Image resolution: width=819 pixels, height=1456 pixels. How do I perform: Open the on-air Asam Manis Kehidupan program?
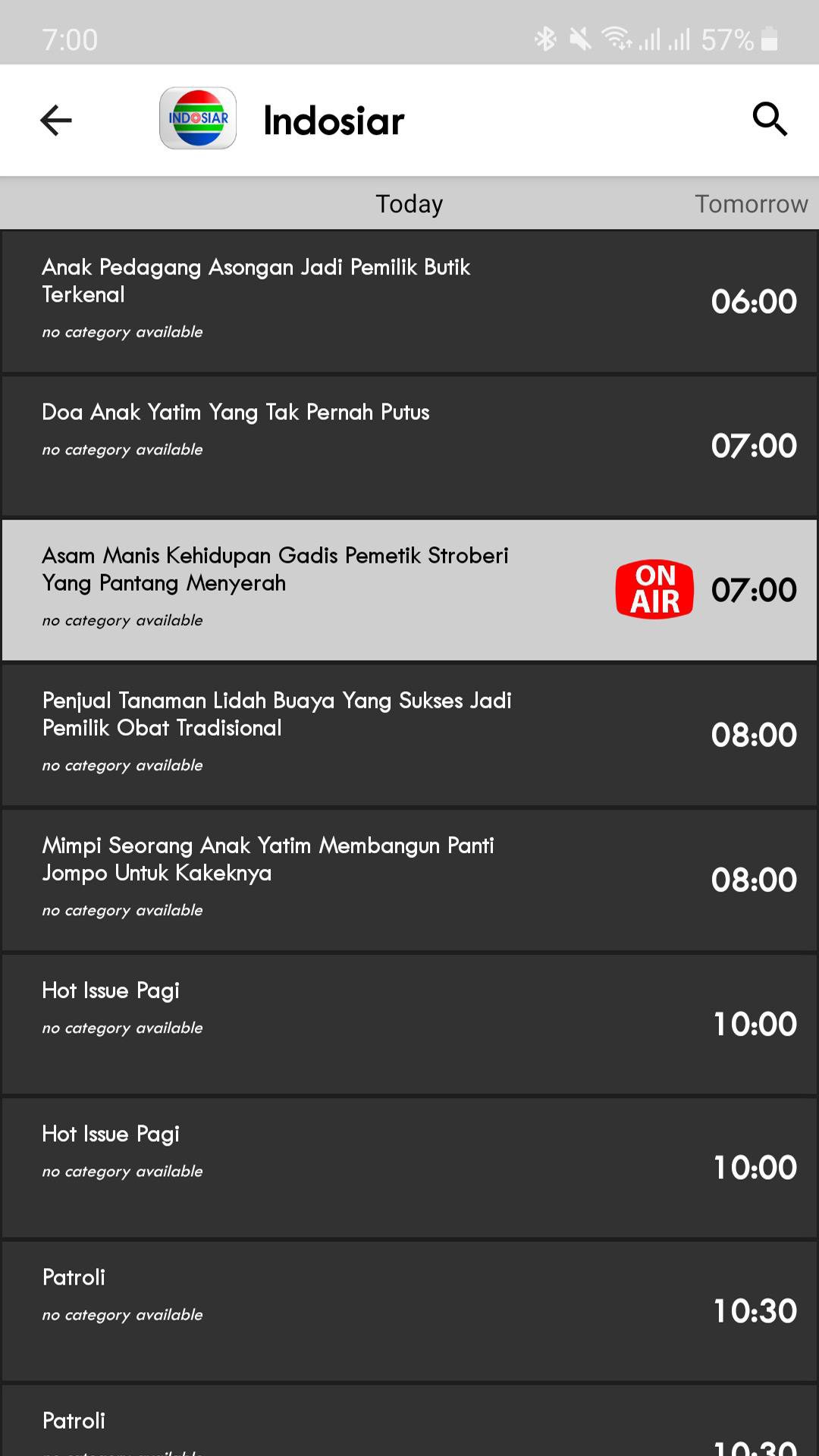(409, 590)
